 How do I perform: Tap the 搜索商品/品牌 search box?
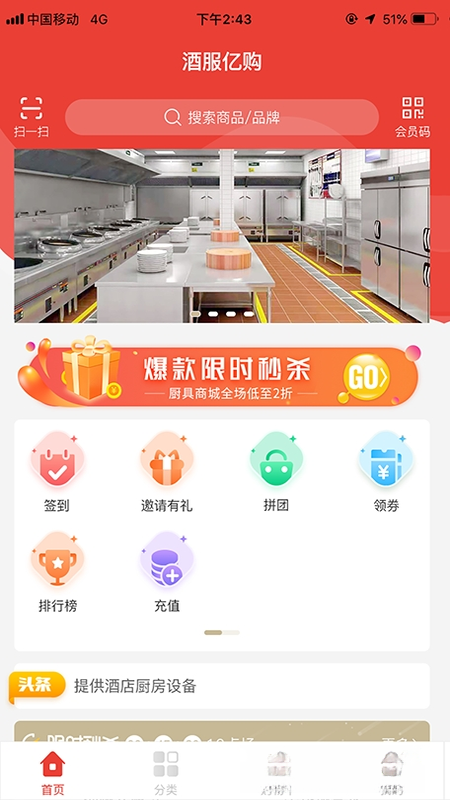click(222, 117)
